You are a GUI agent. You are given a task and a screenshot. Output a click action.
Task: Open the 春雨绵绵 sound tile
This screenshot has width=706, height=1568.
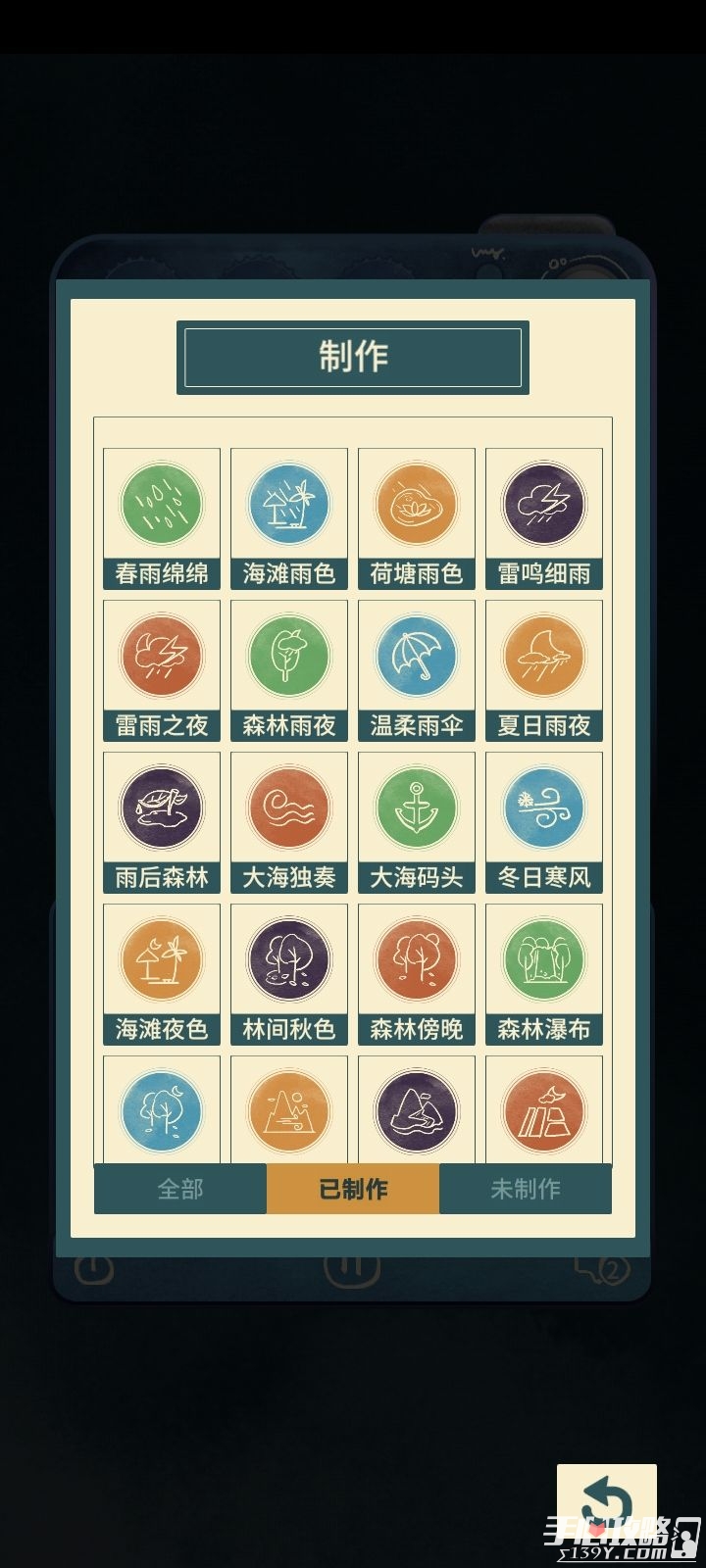pyautogui.click(x=162, y=517)
